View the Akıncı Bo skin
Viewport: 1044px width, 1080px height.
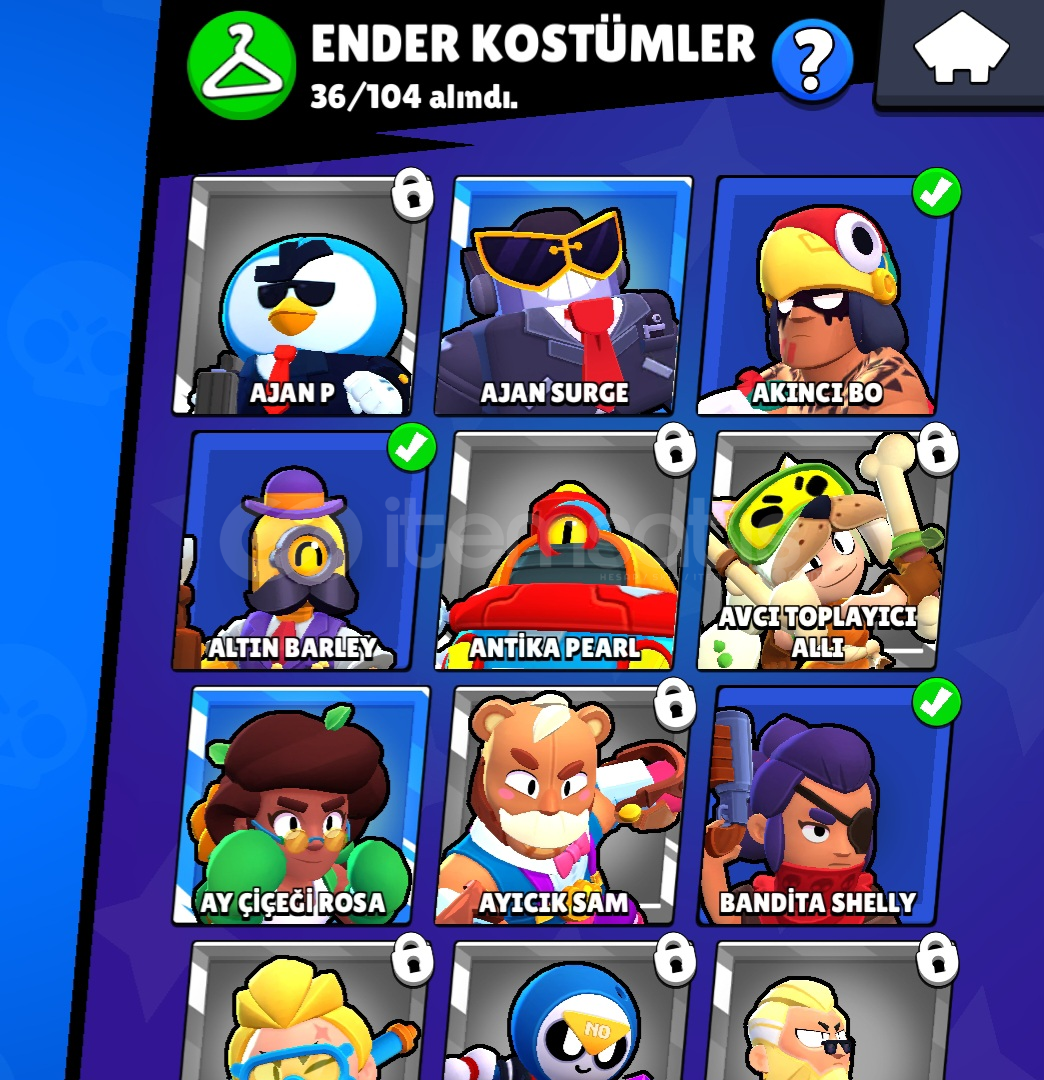tap(825, 295)
